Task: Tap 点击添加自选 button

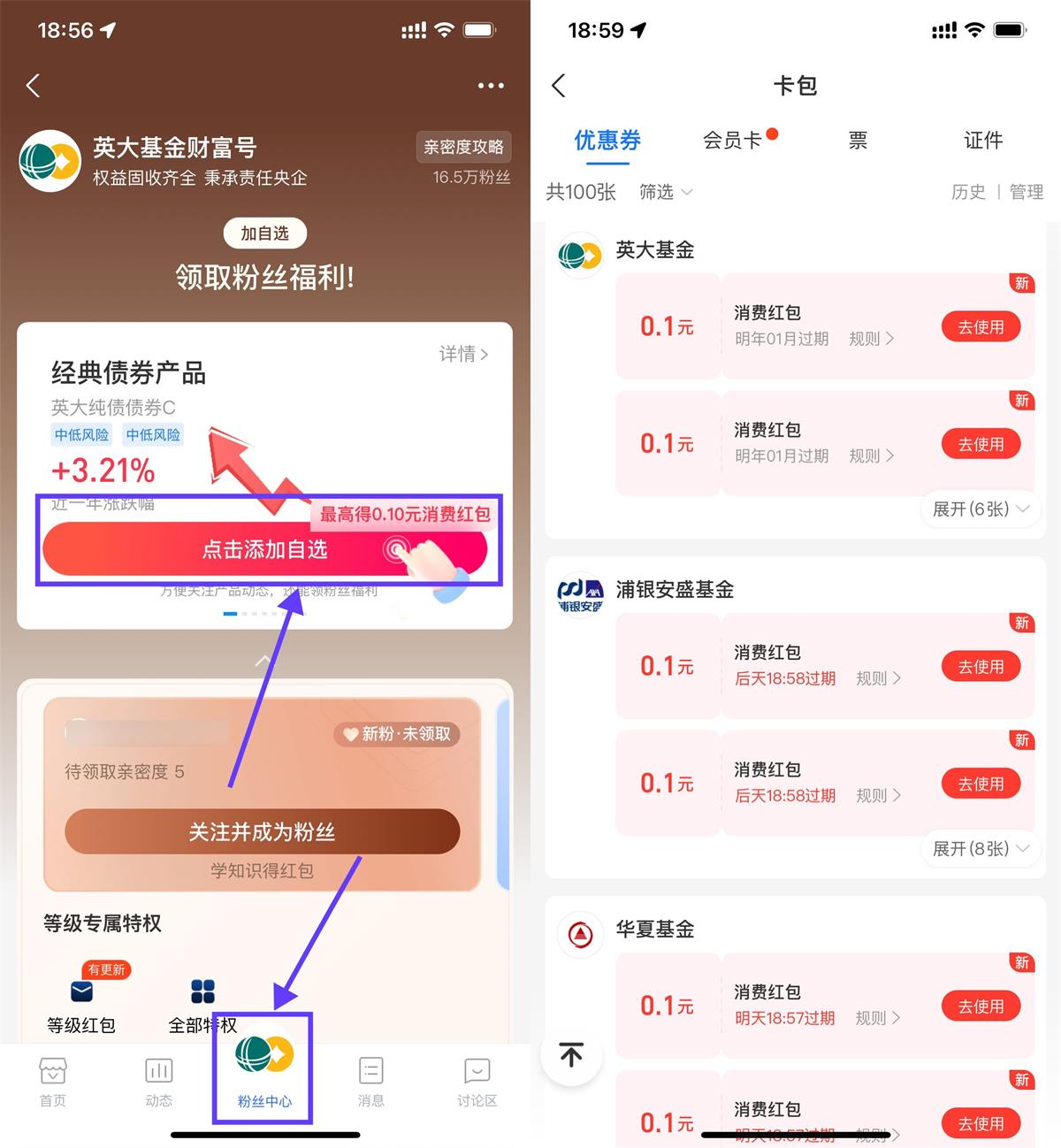Action: (x=264, y=550)
